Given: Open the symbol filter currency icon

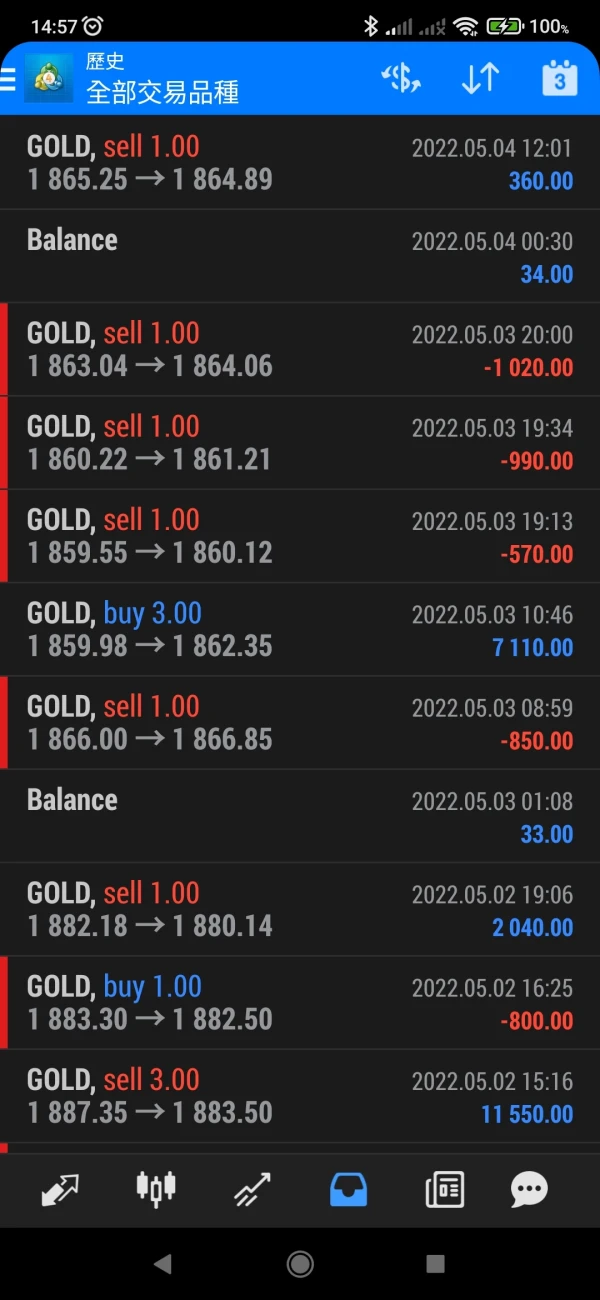Looking at the screenshot, I should tap(401, 80).
